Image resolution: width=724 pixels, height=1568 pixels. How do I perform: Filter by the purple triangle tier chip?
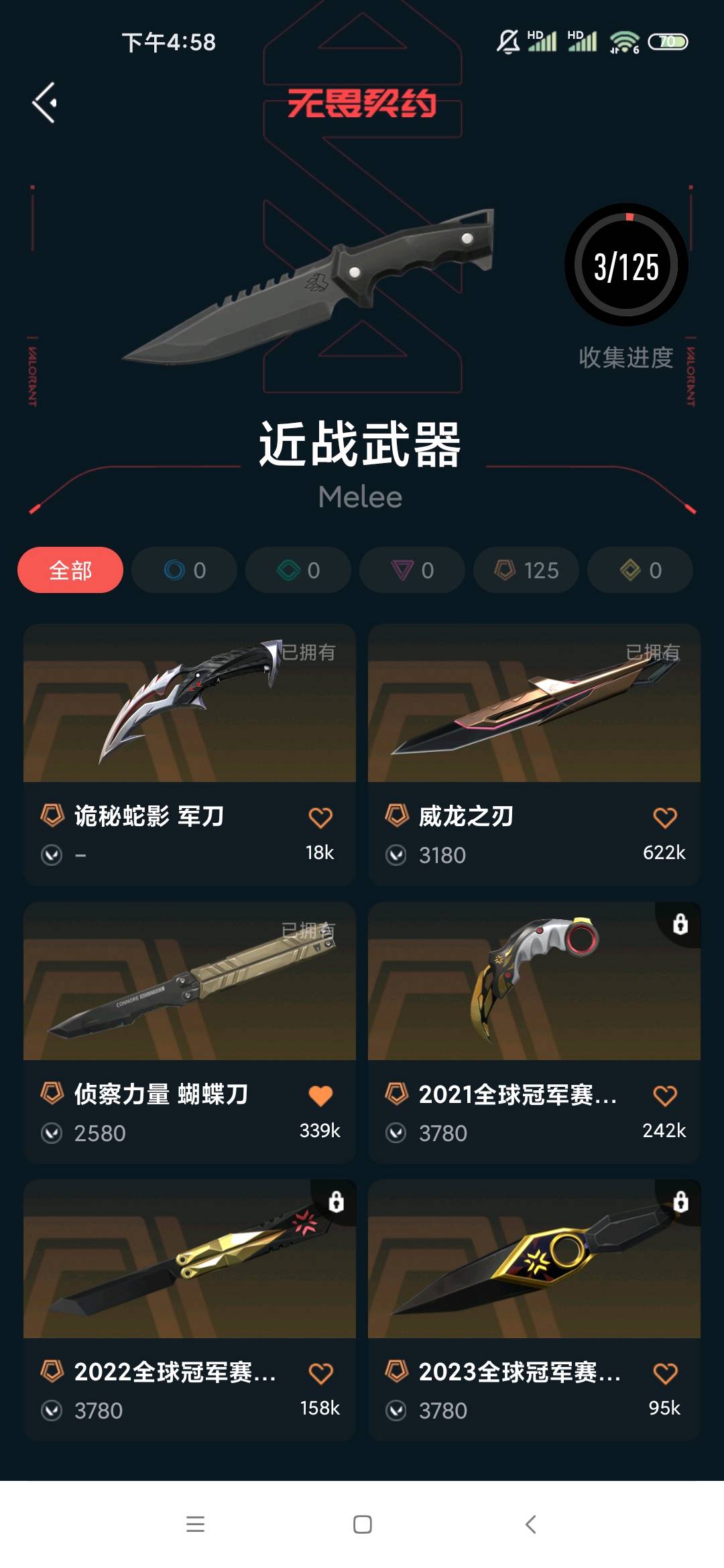412,570
